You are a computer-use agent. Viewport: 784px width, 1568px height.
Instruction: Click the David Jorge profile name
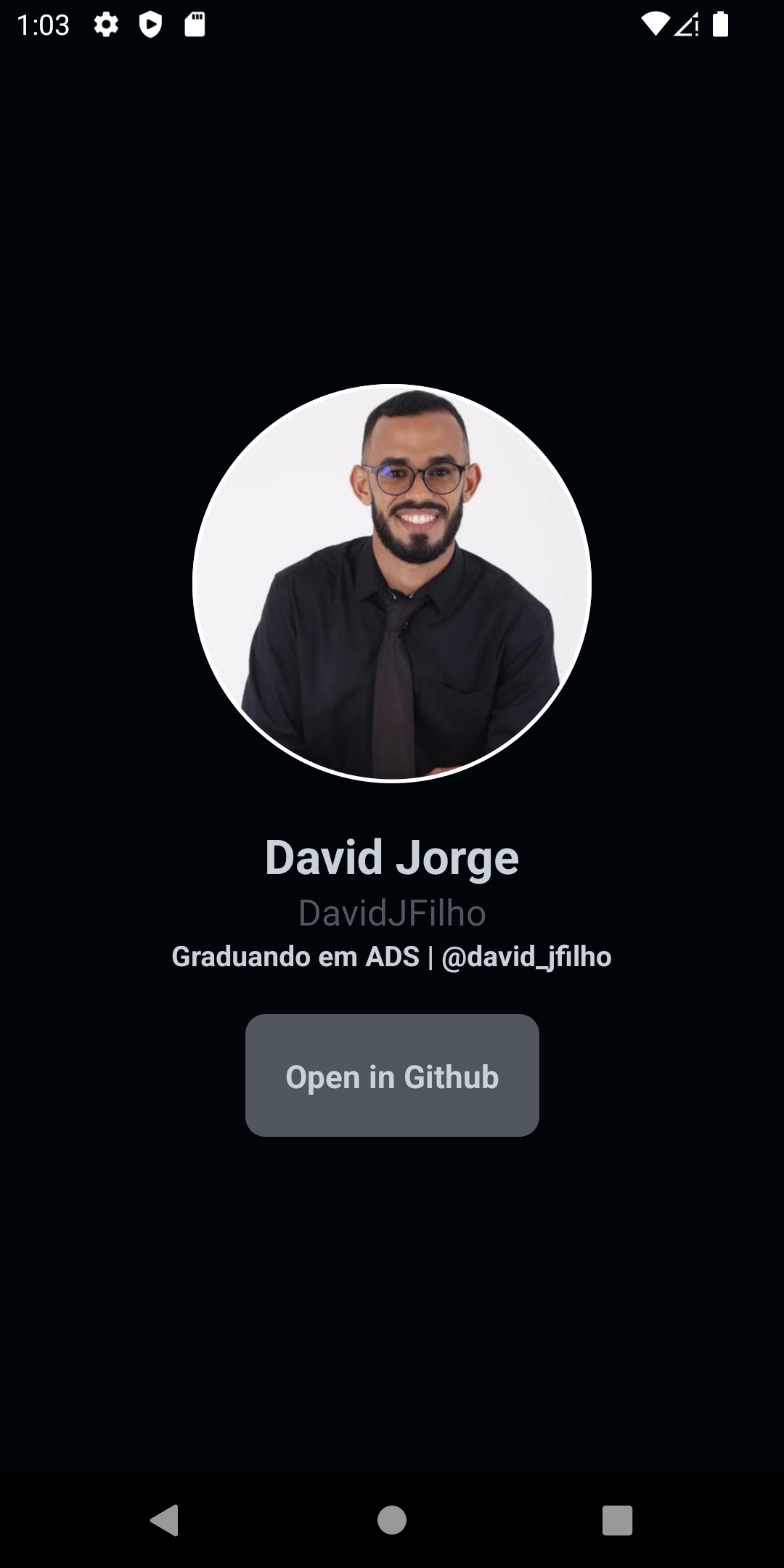click(392, 857)
